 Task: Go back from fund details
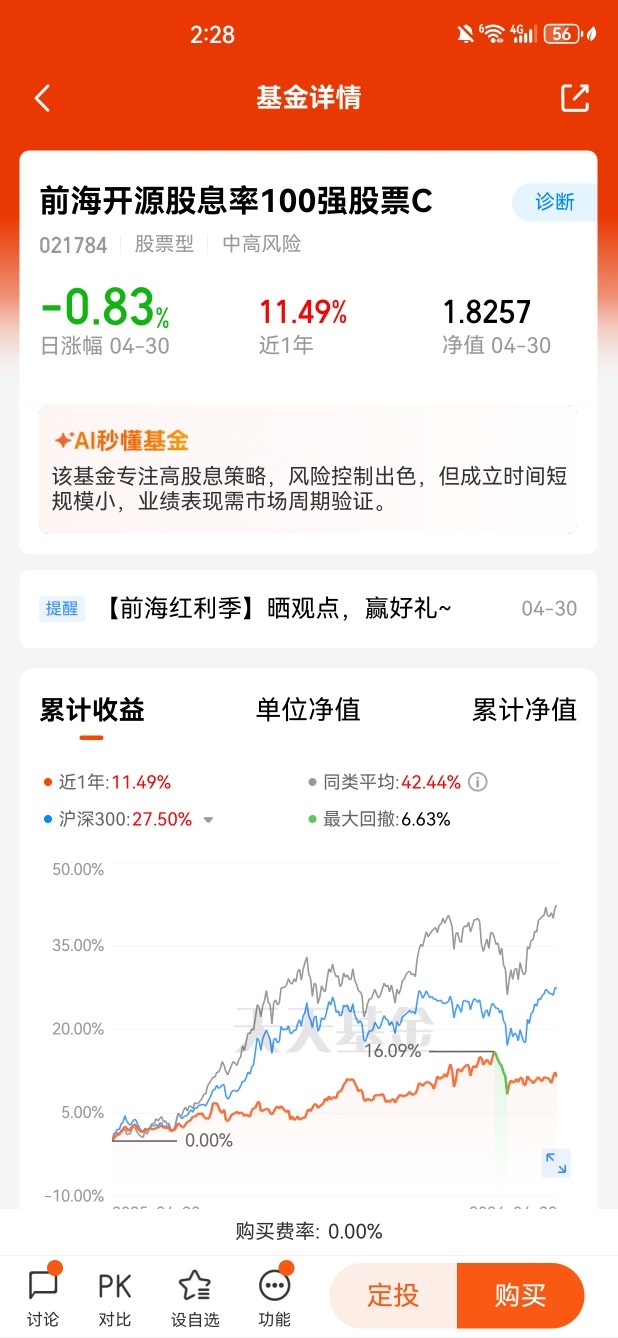(x=42, y=98)
